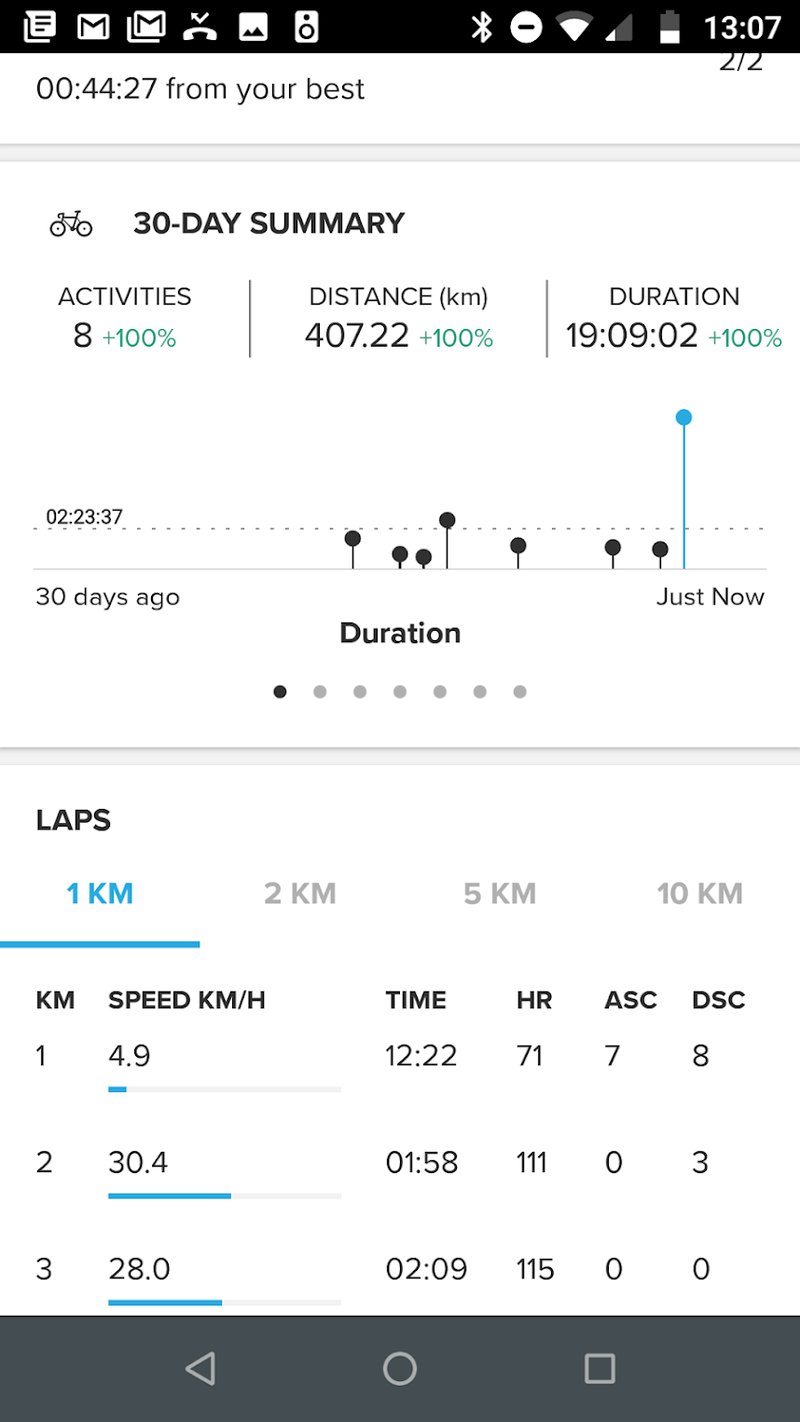
Task: Show laps split by 5 KM
Action: pos(500,893)
